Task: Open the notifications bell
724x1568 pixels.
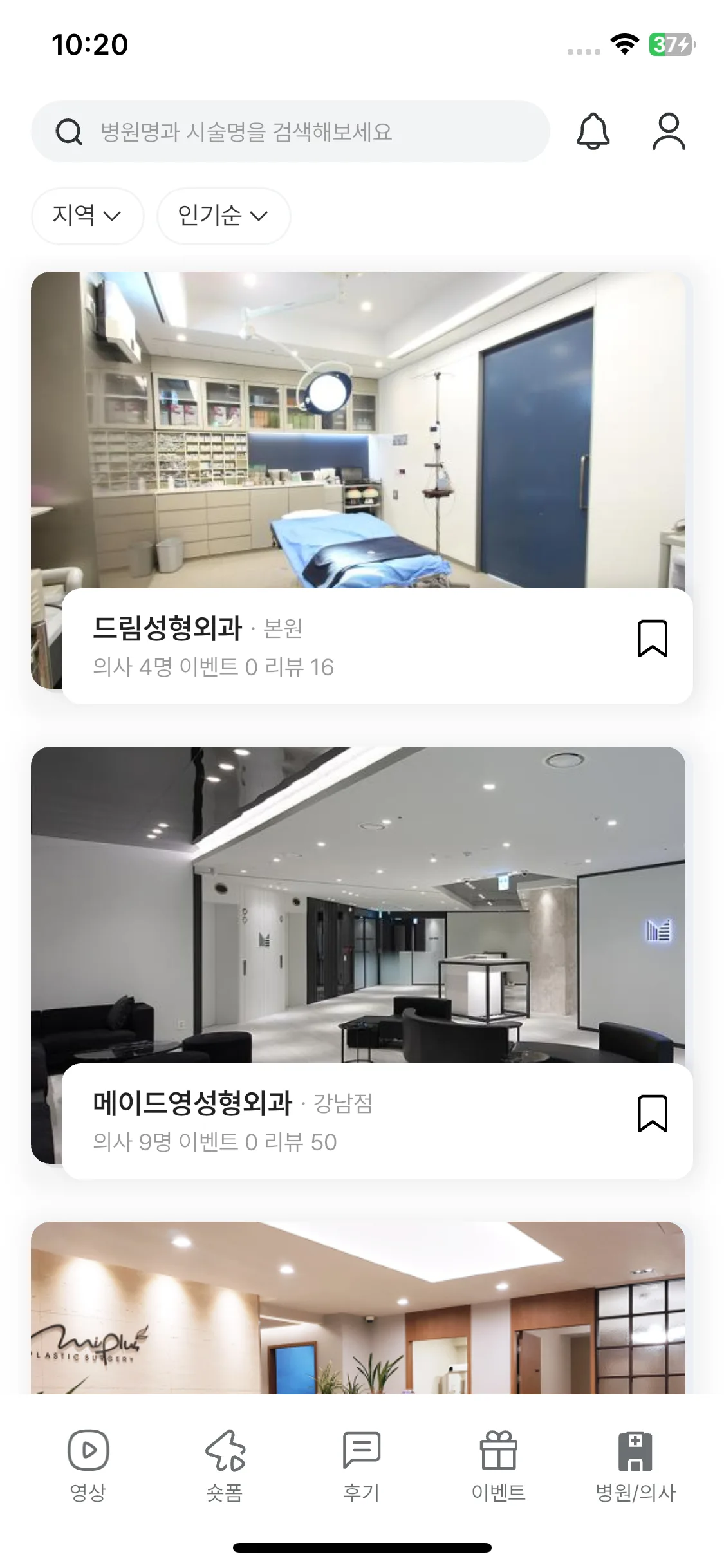Action: point(592,131)
